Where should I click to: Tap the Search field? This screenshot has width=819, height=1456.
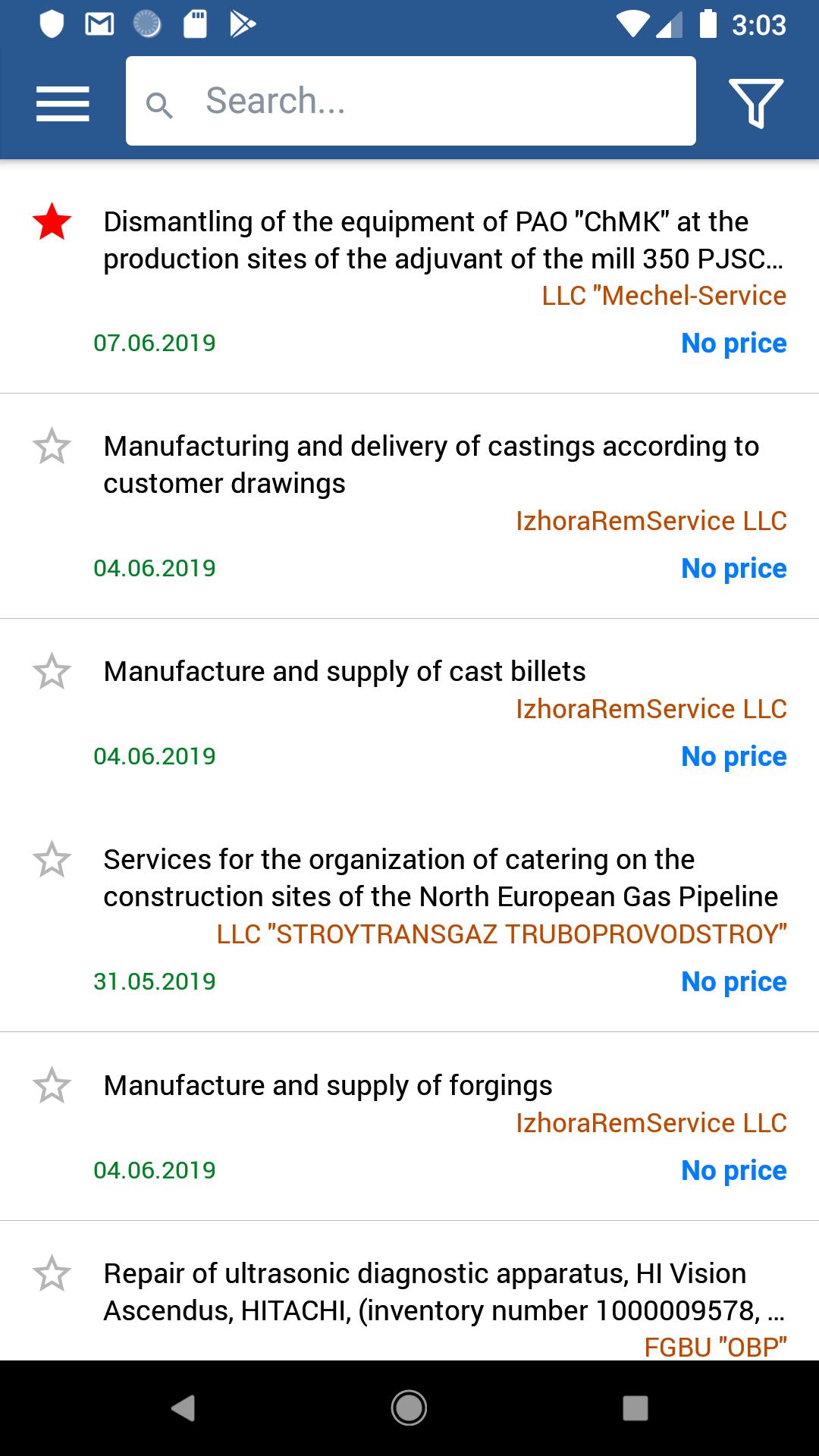click(410, 101)
